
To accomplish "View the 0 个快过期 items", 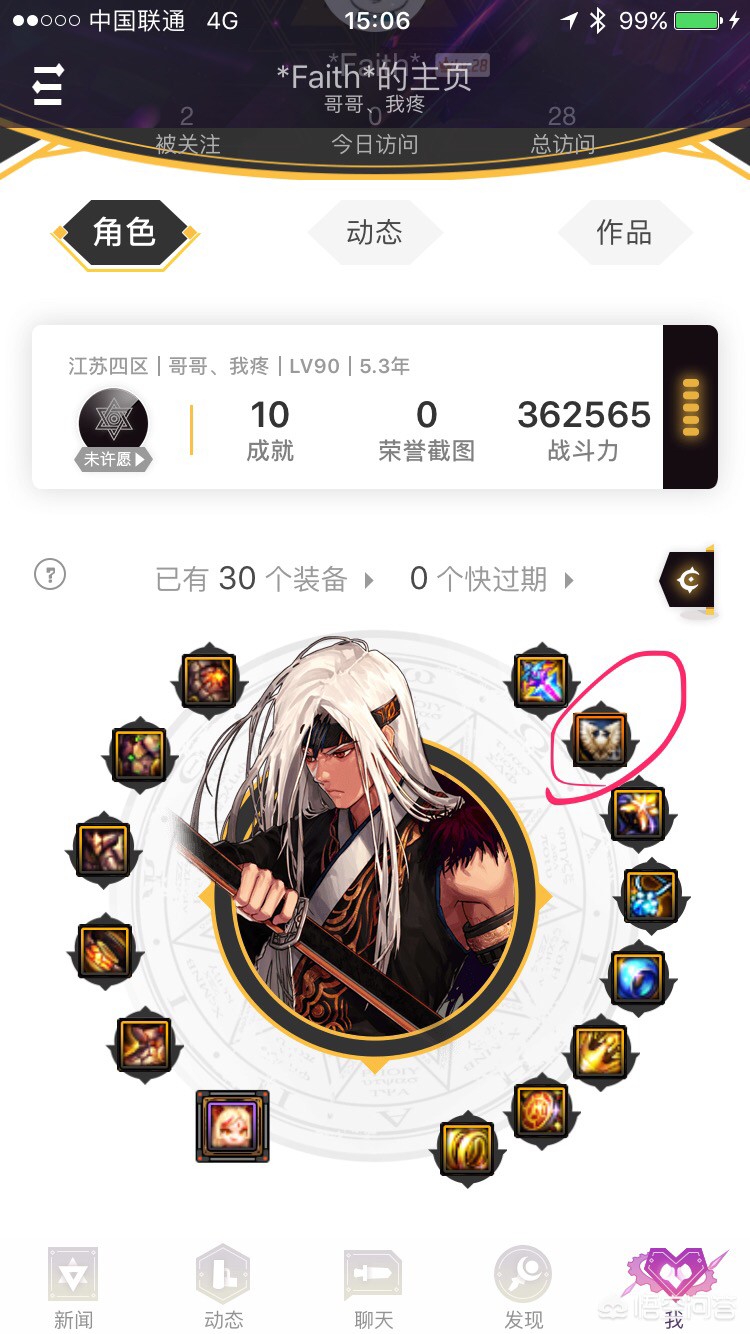I will click(x=492, y=579).
